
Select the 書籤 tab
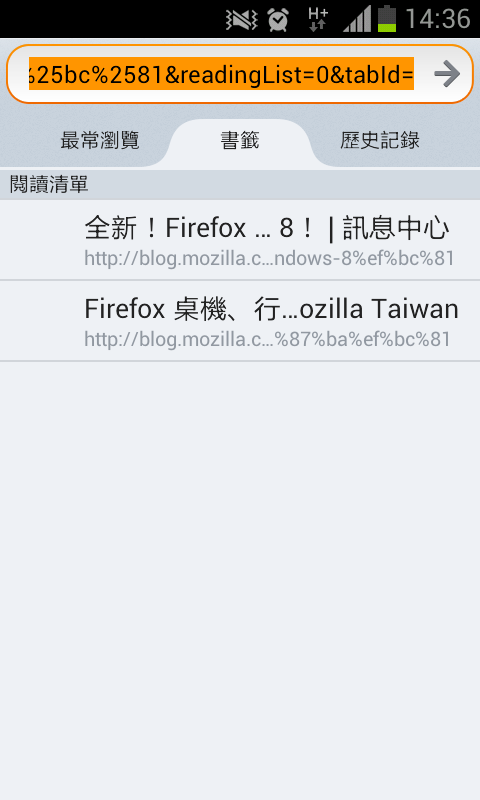click(240, 140)
